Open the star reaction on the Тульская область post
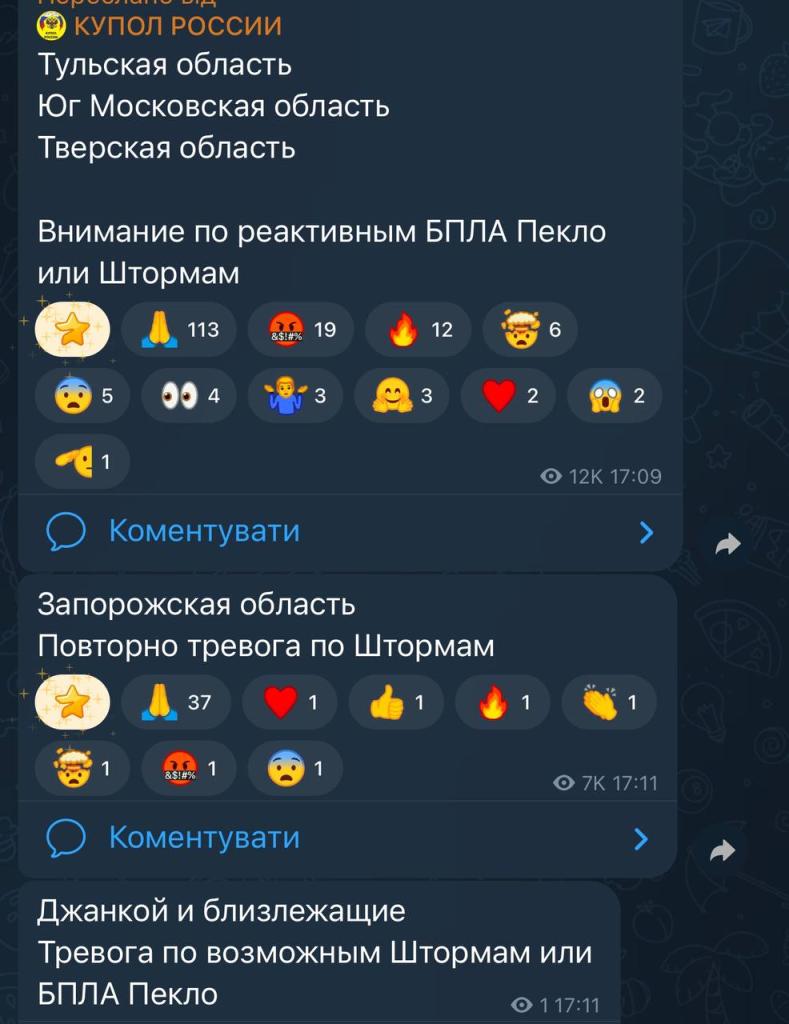 tap(72, 329)
